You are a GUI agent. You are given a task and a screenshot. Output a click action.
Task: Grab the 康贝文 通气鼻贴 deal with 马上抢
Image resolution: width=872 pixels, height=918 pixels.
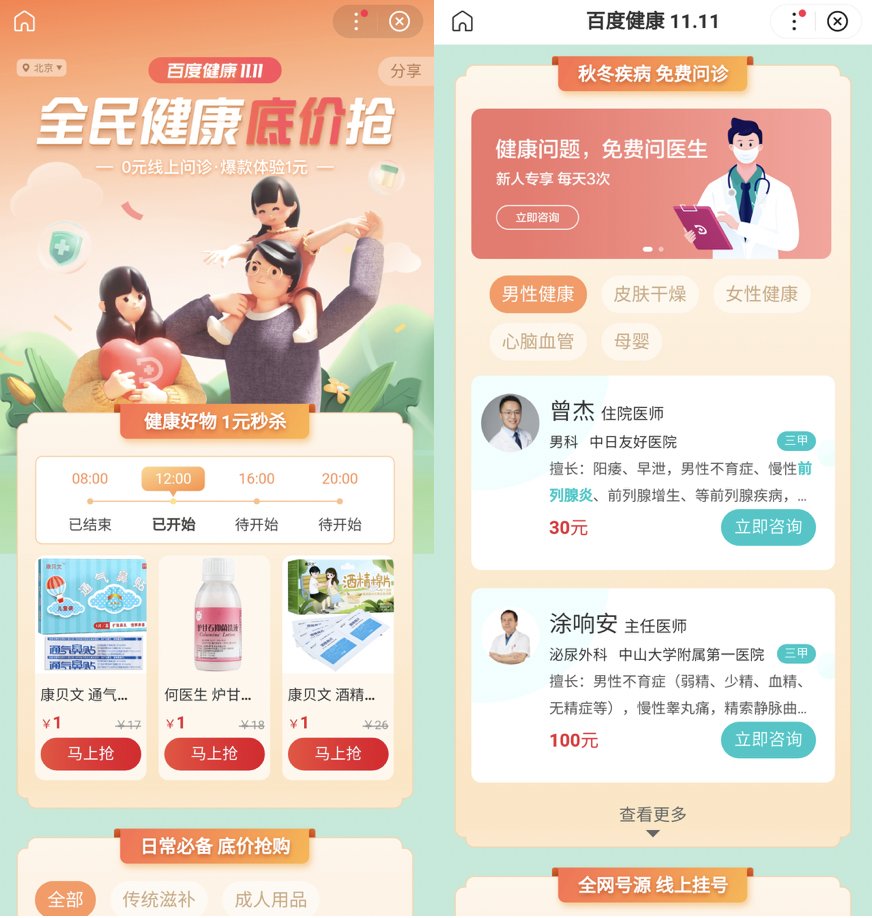(x=91, y=754)
